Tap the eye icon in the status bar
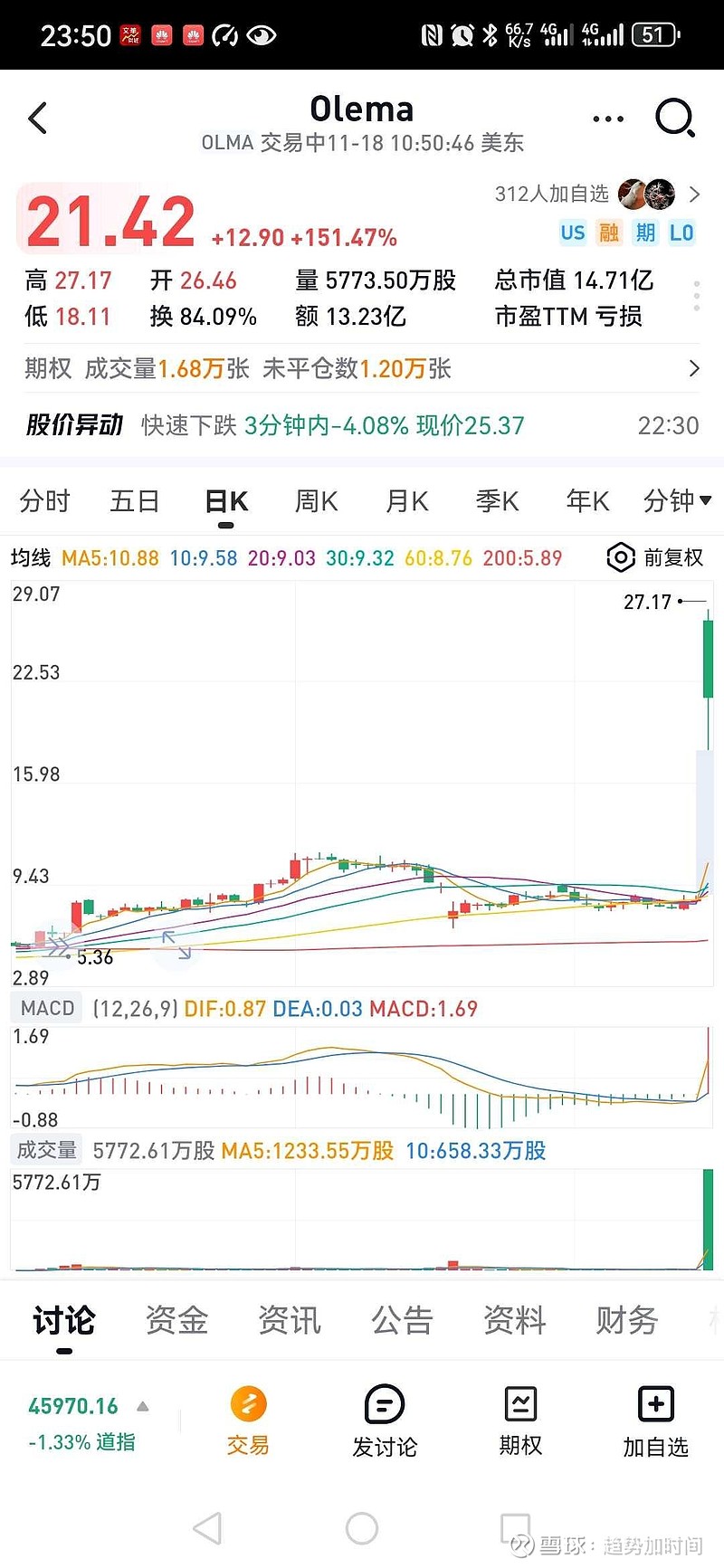 pos(262,33)
